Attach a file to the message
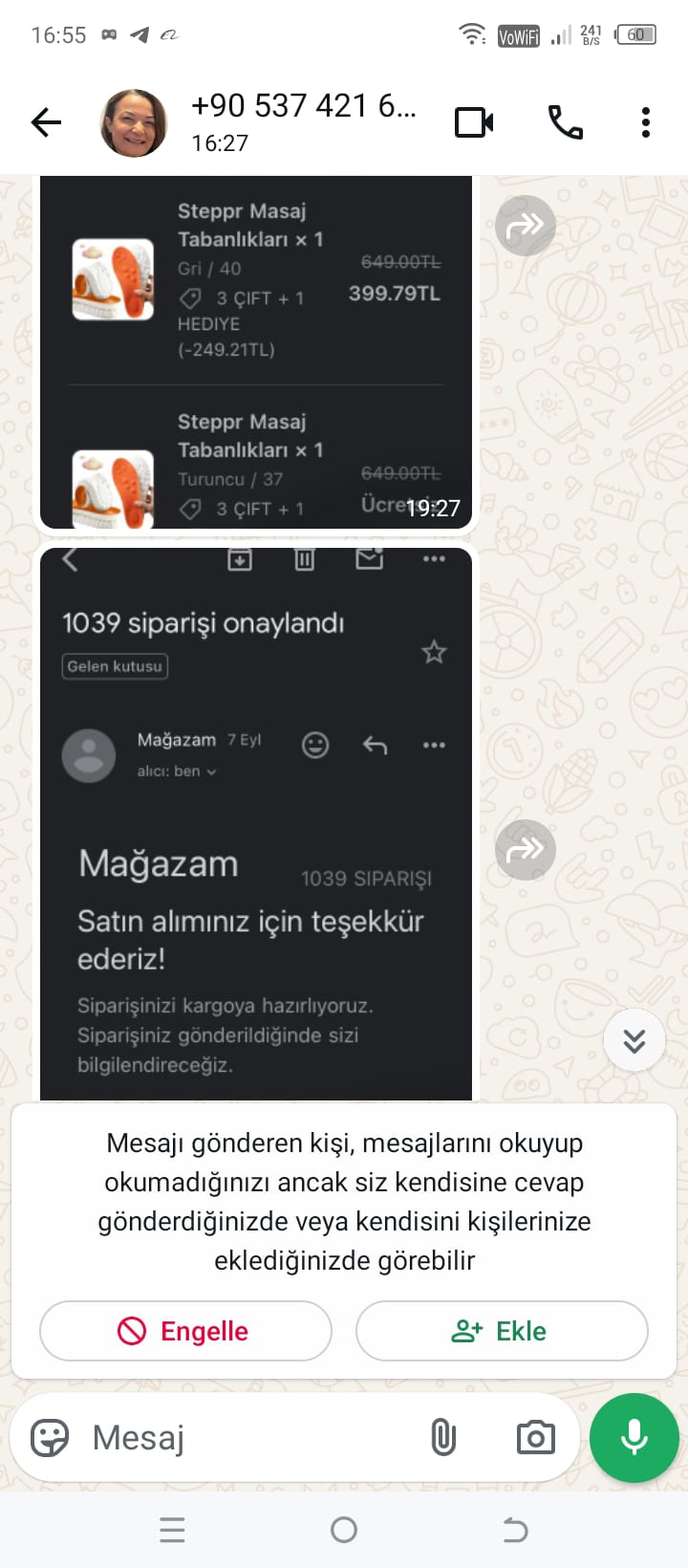Image resolution: width=688 pixels, height=1568 pixels. click(x=443, y=1437)
